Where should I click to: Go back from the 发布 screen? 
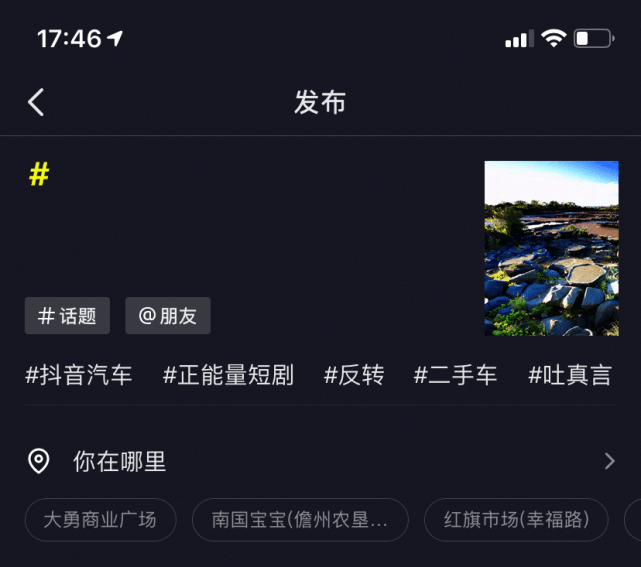(36, 102)
